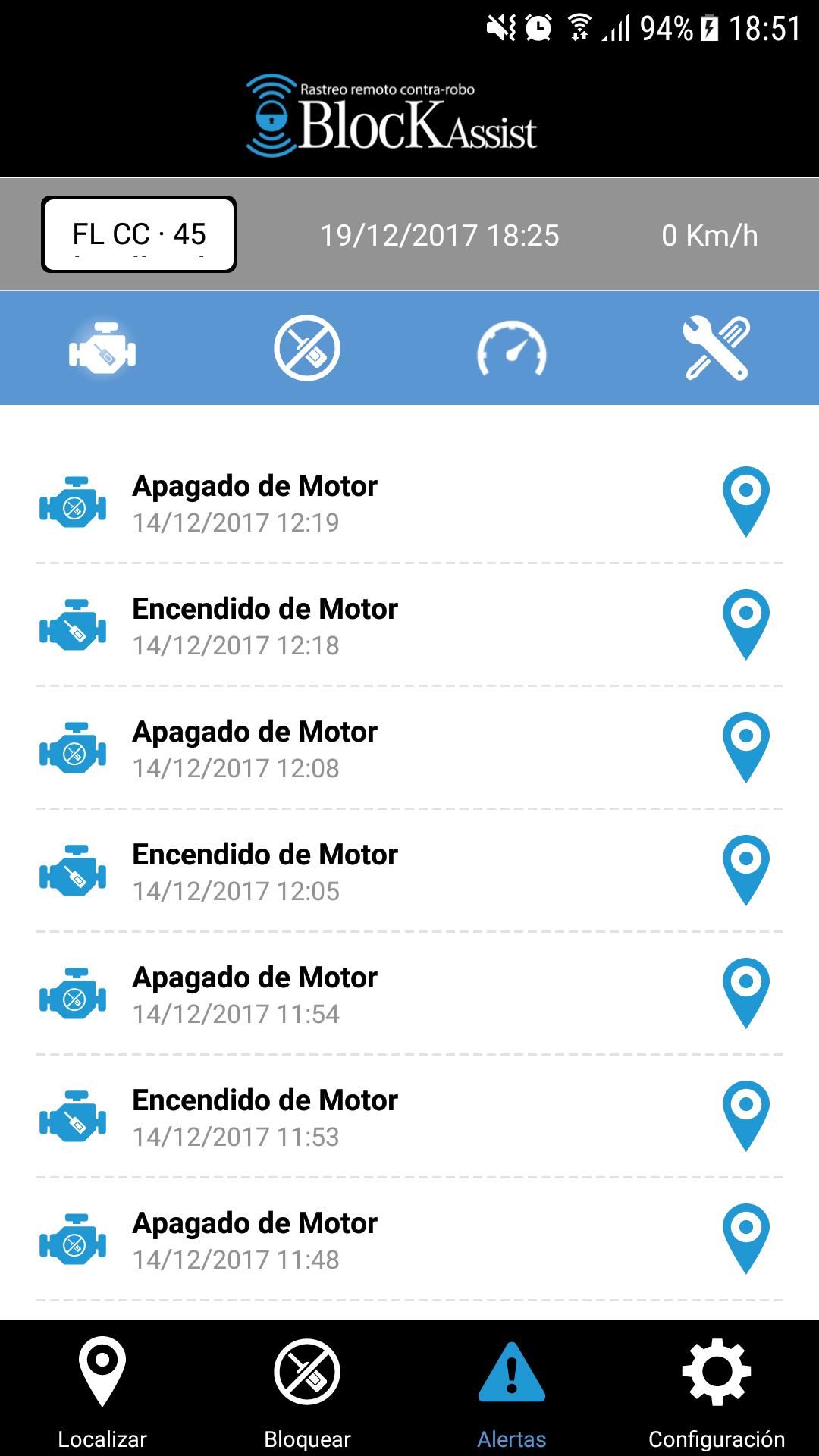This screenshot has height=1456, width=819.
Task: View location of Apagado de Motor 12:08
Action: pos(745,748)
